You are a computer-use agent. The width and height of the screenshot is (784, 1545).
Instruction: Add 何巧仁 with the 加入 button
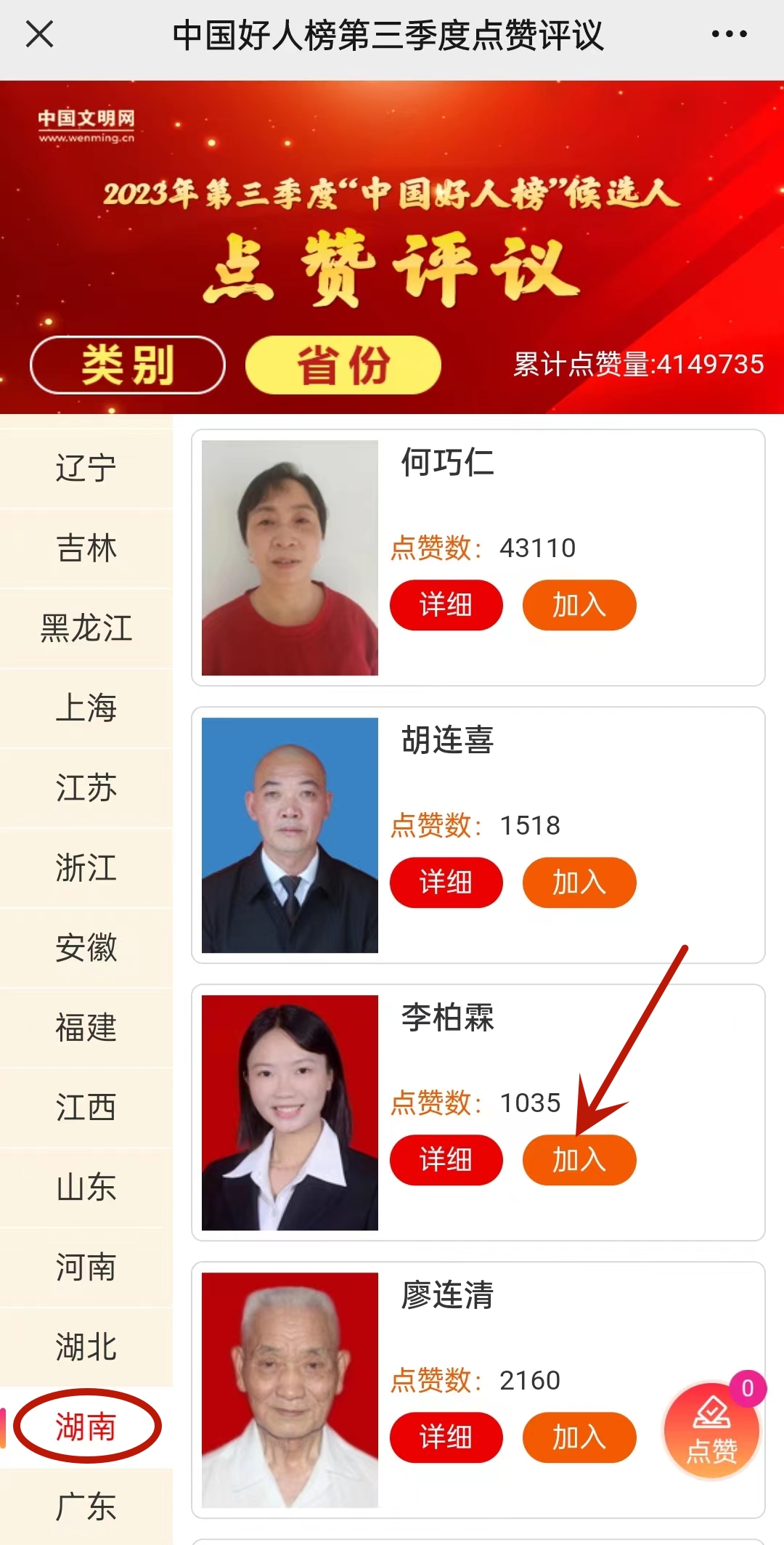579,605
